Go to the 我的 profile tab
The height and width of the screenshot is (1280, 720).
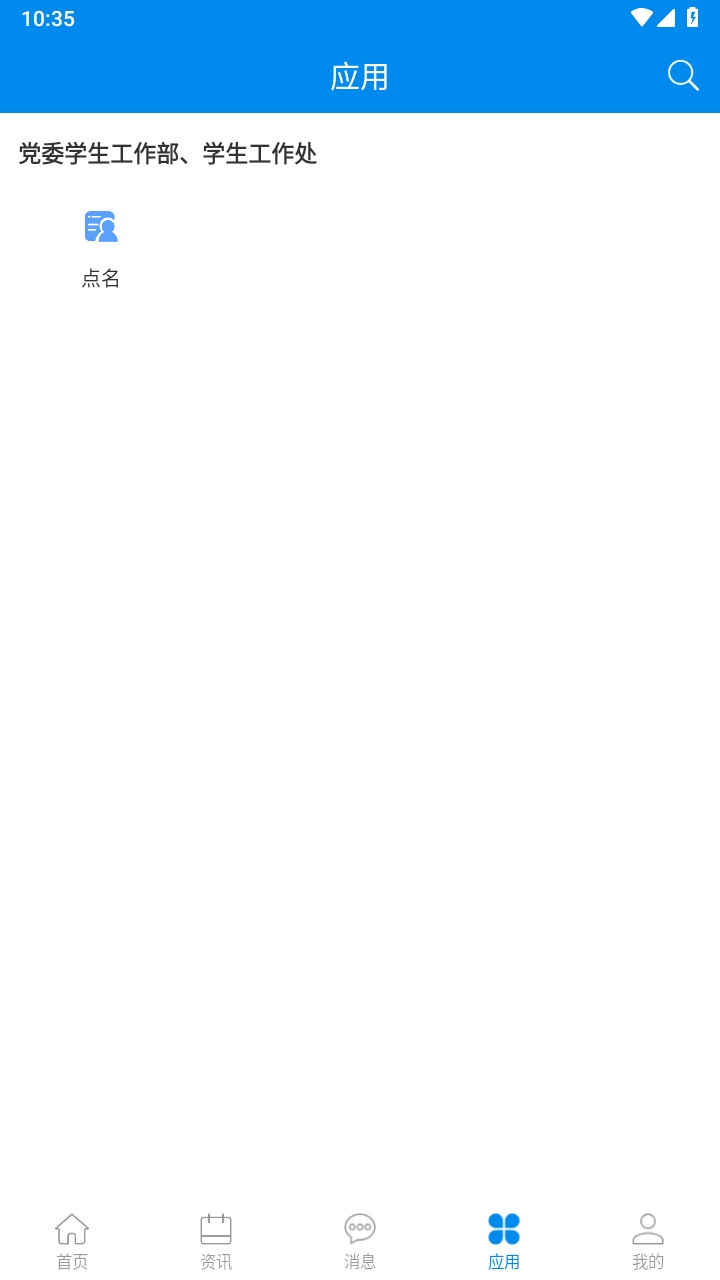point(648,1240)
